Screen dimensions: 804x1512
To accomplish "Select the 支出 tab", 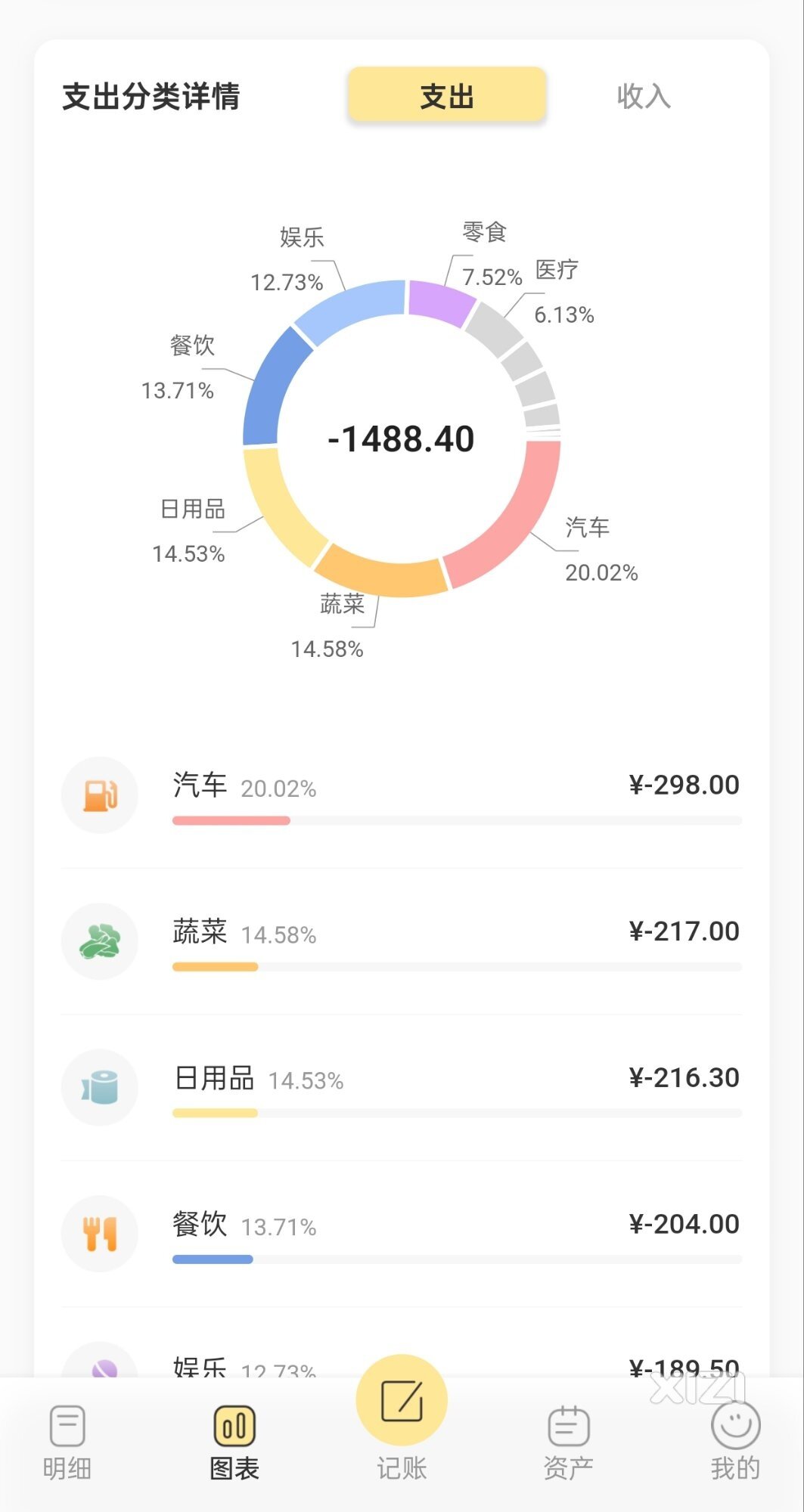I will click(446, 96).
